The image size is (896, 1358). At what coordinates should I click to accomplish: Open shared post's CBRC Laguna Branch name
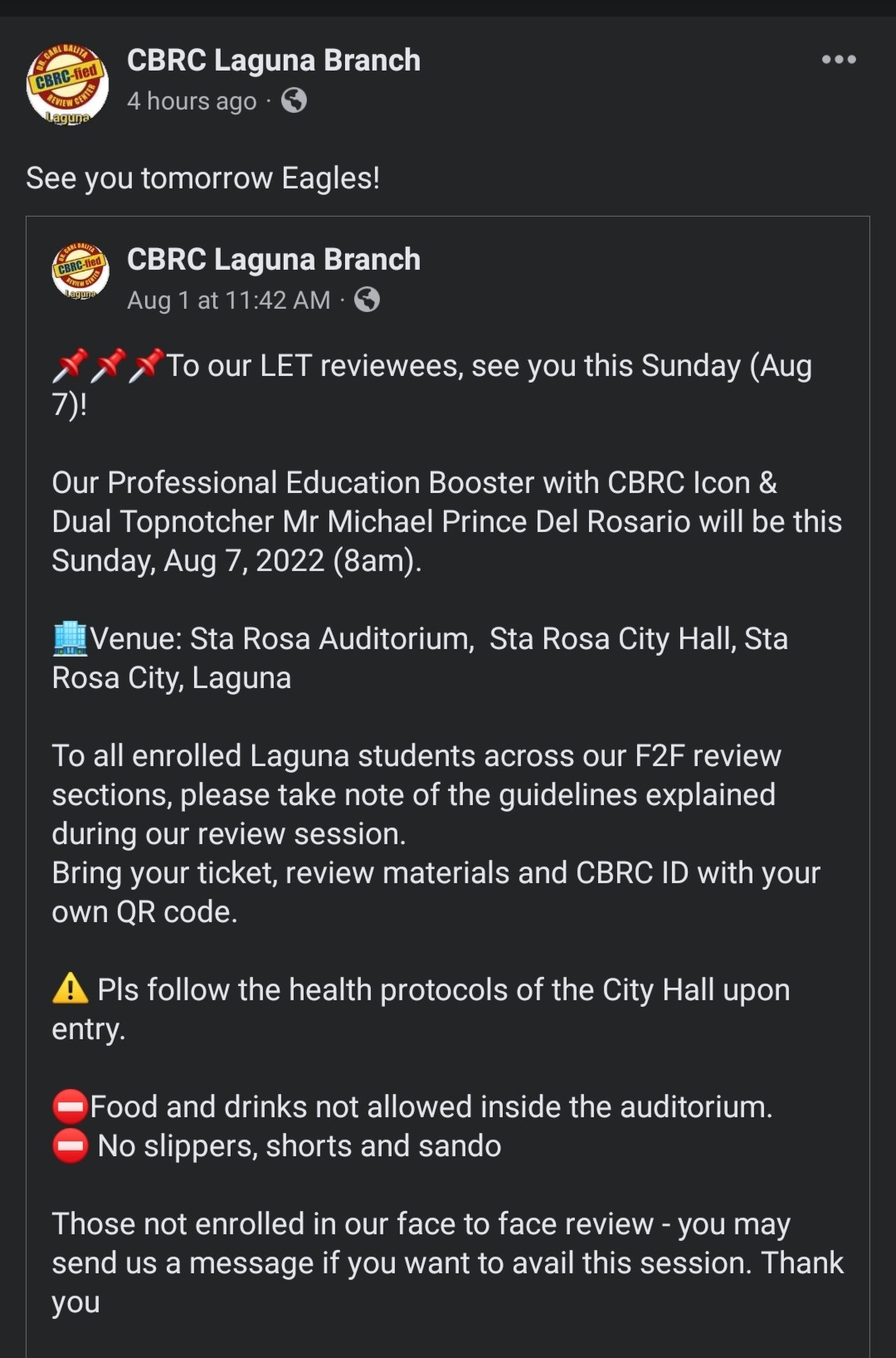[x=274, y=260]
